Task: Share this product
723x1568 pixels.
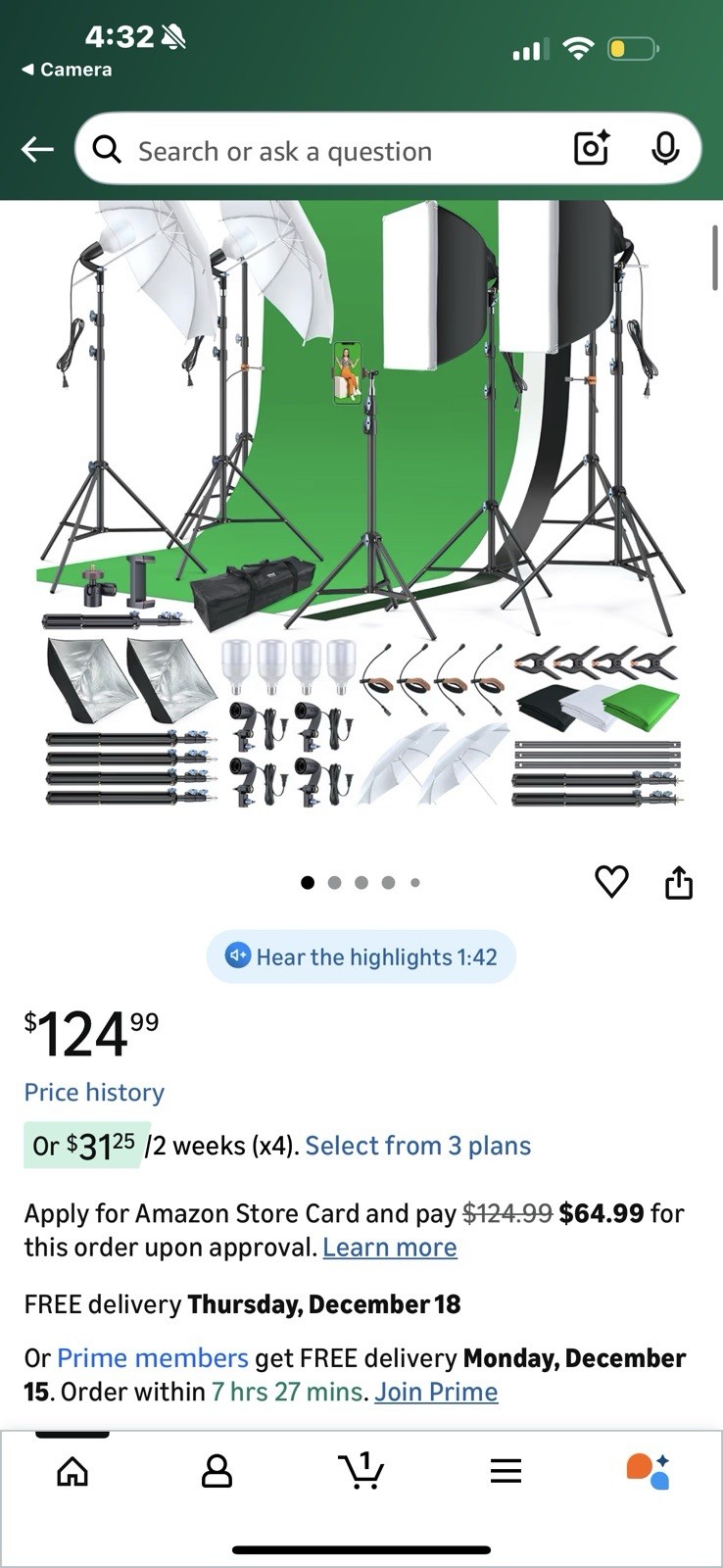Action: (679, 882)
